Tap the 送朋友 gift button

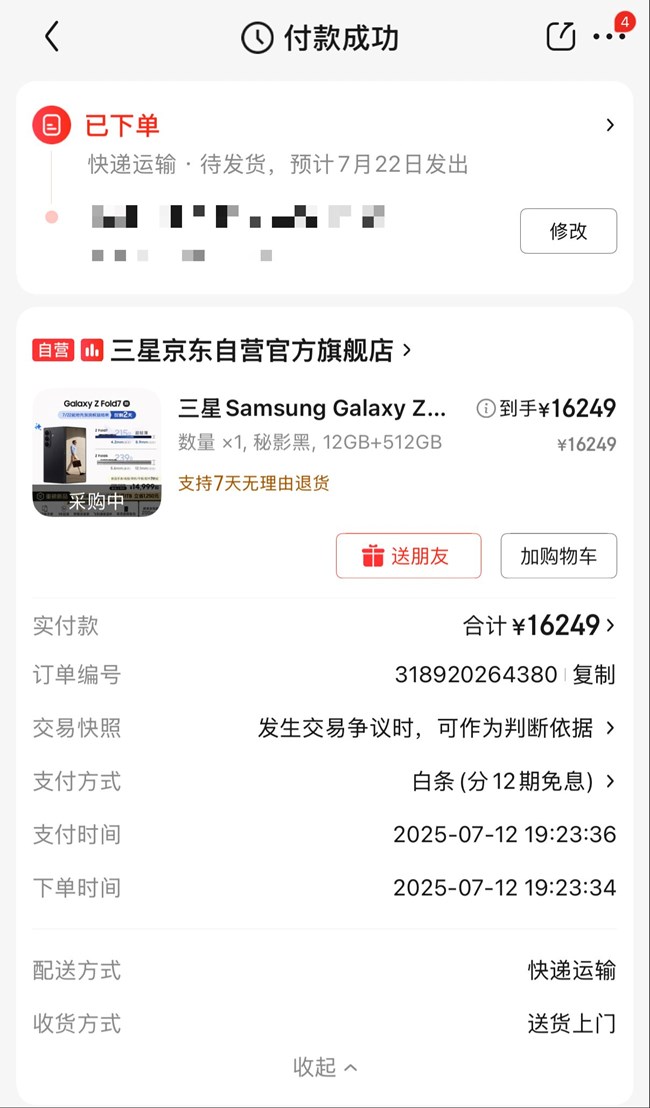(x=408, y=556)
